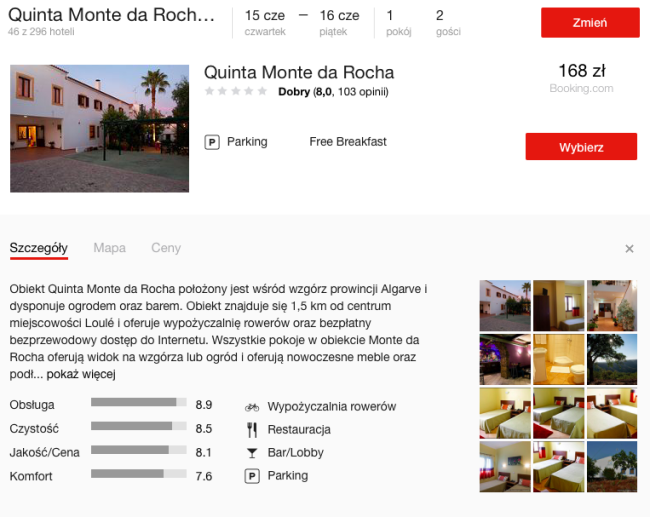Change the check-in date 15 cze
This screenshot has width=650, height=517.
click(x=265, y=22)
